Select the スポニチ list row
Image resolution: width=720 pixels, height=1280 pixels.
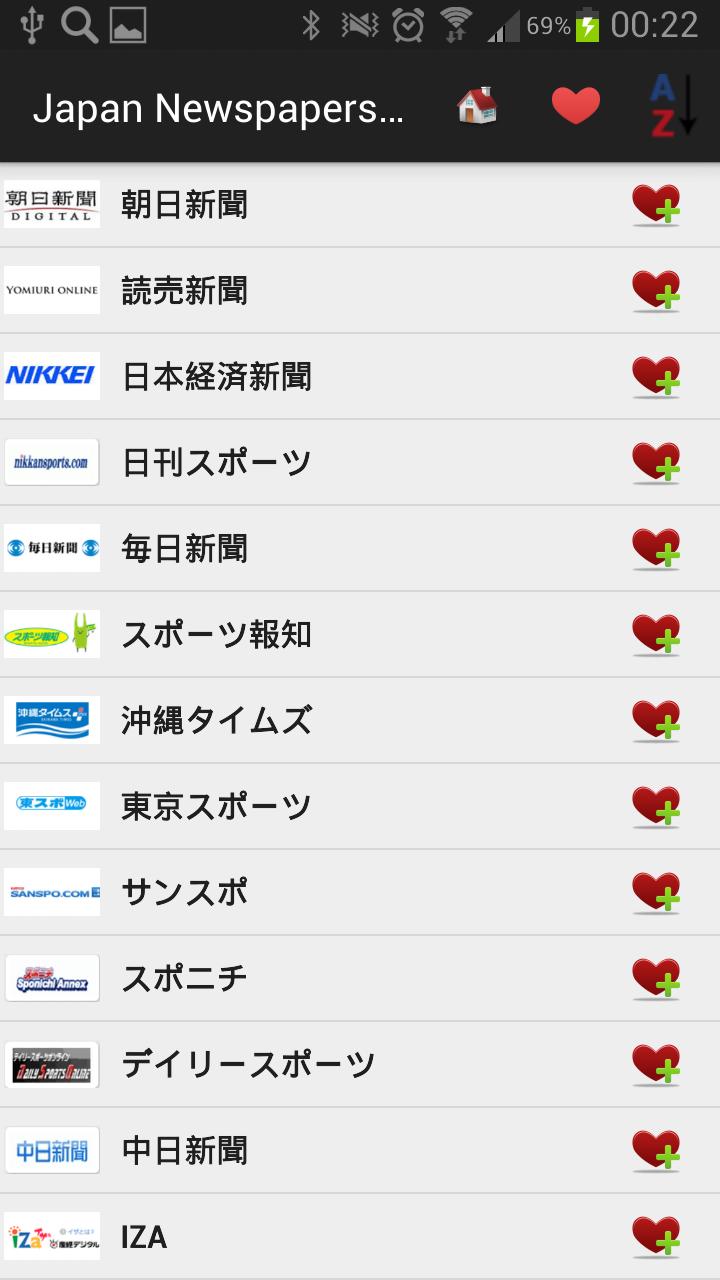point(300,979)
